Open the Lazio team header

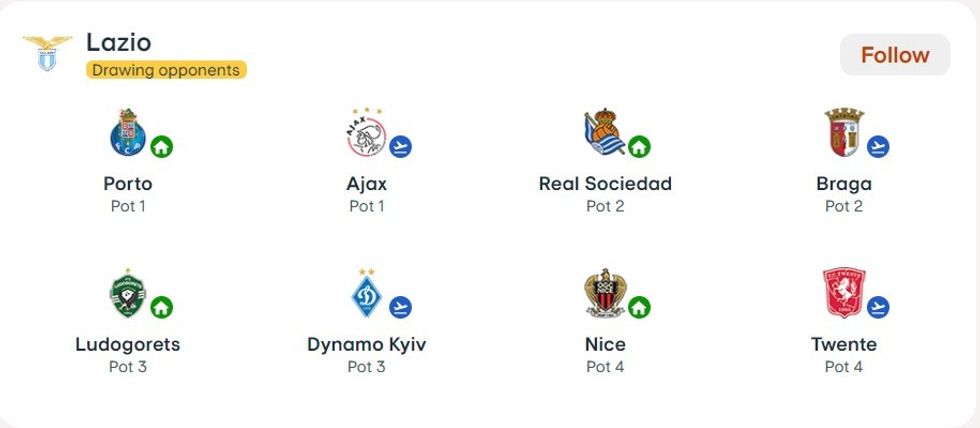[118, 43]
